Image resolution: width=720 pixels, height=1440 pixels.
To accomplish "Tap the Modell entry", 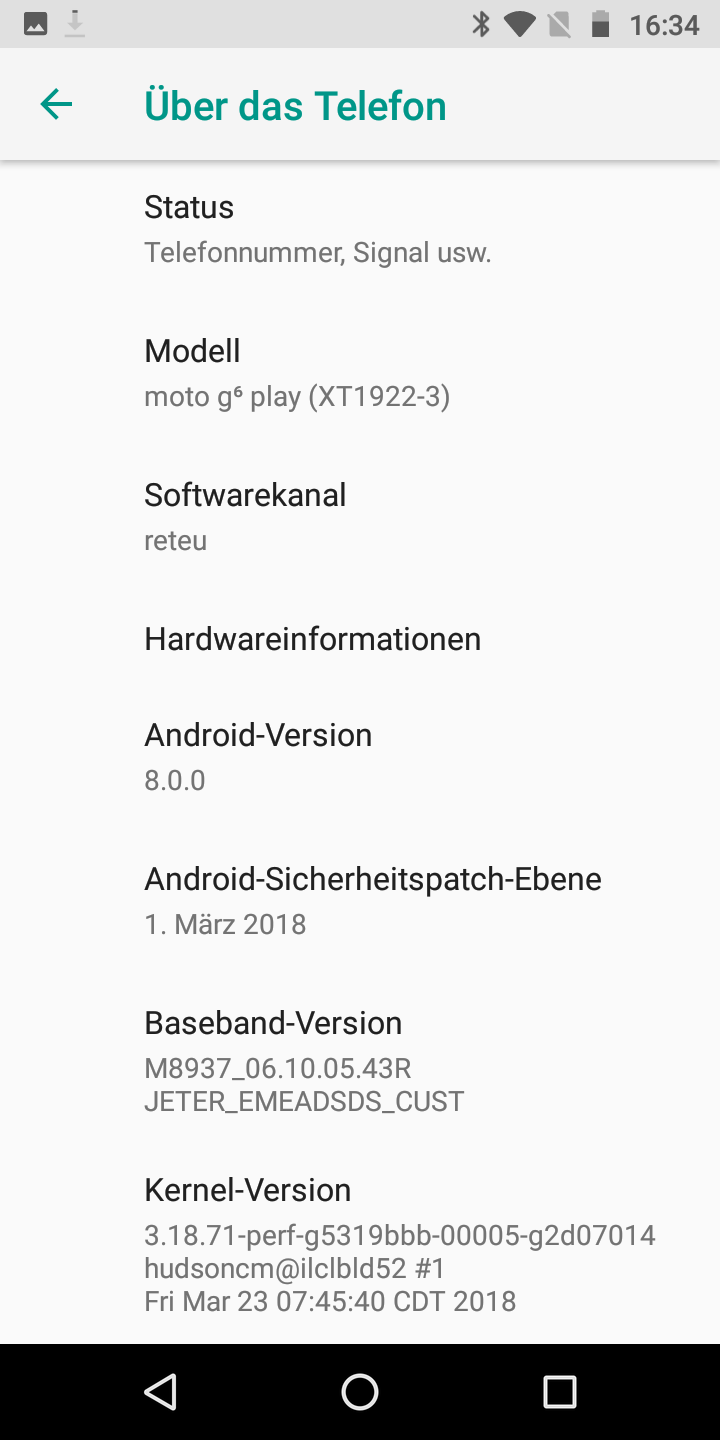I will pos(360,373).
